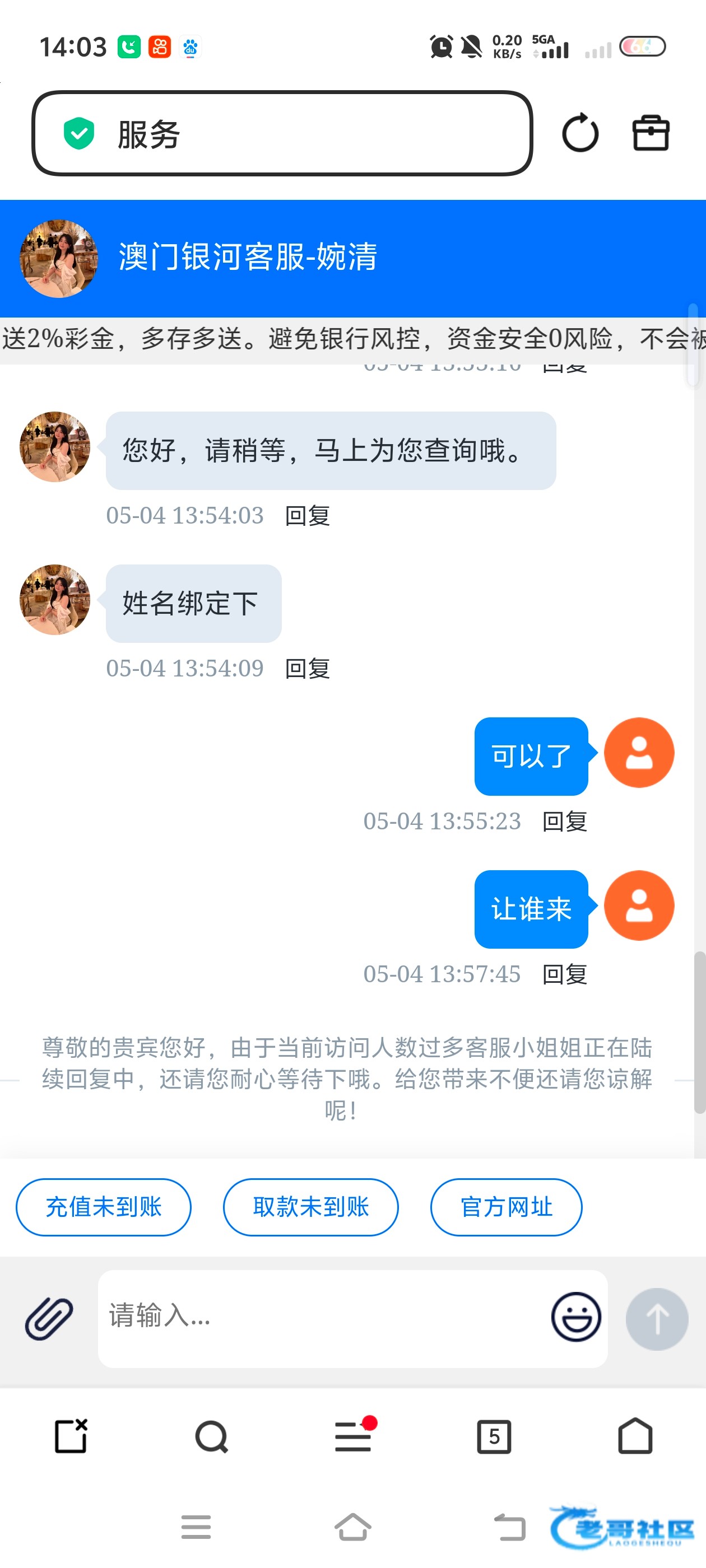The image size is (706, 1568).
Task: Tap 回复 under 让谁来 message
Action: pyautogui.click(x=565, y=974)
